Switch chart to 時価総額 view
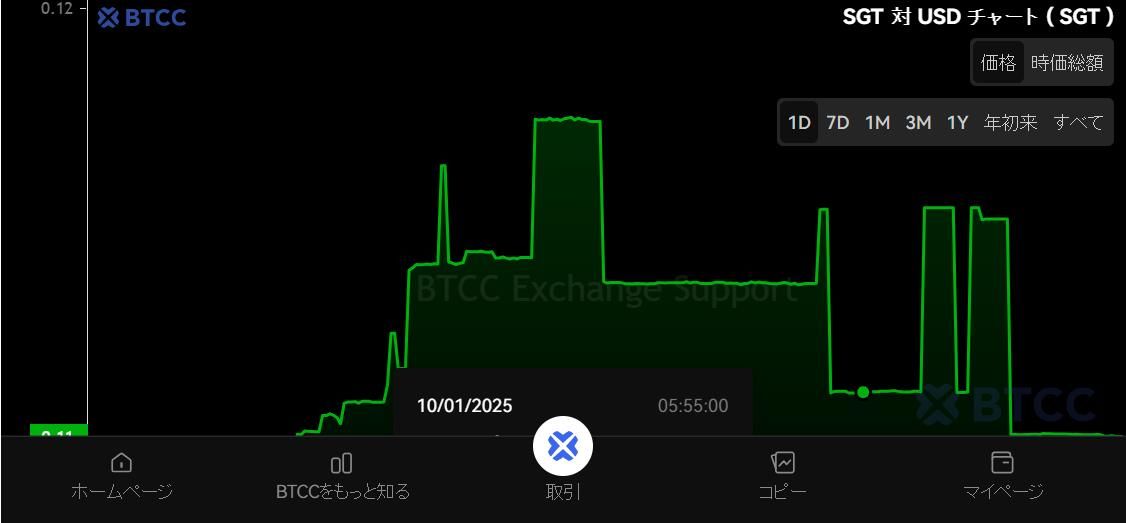 [x=1066, y=63]
